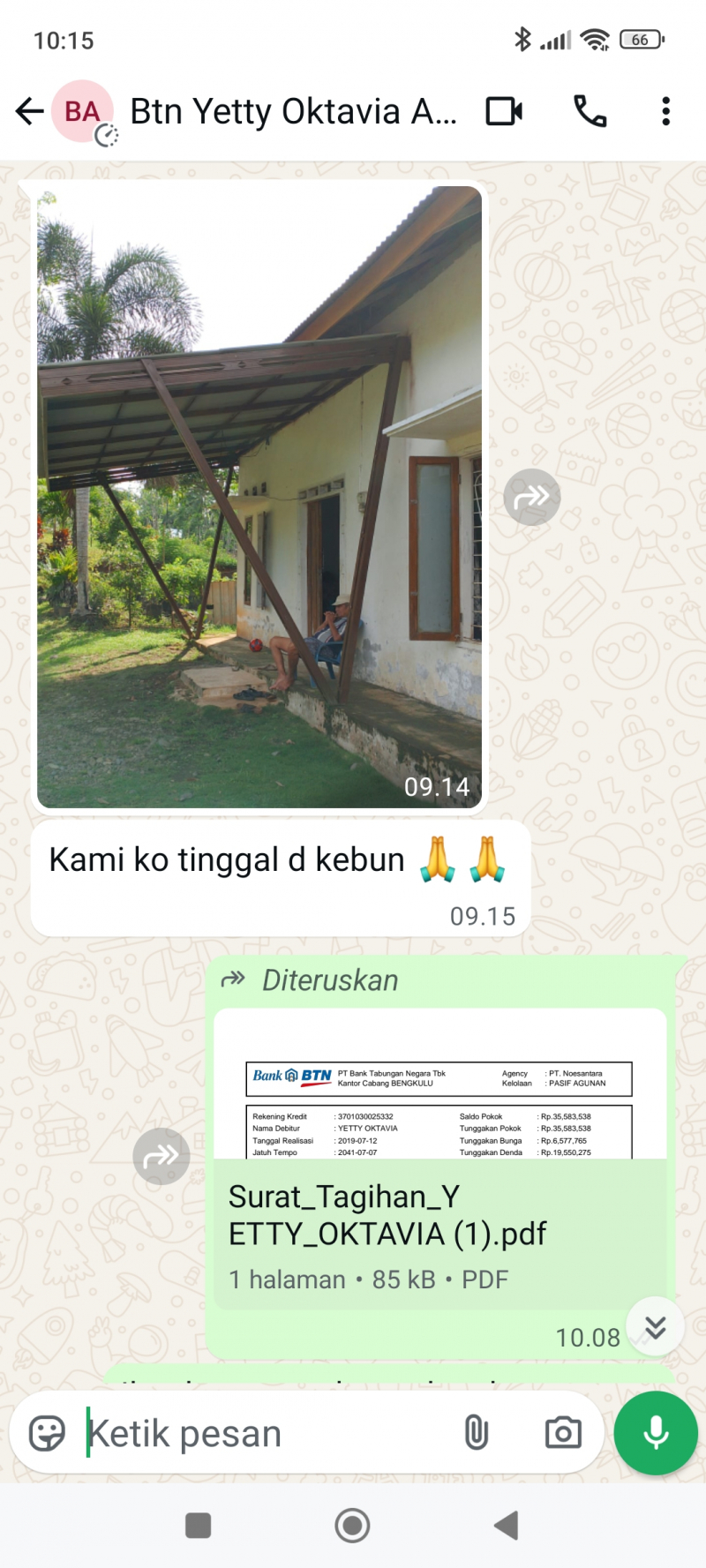
Task: Record a voice message
Action: (656, 1433)
